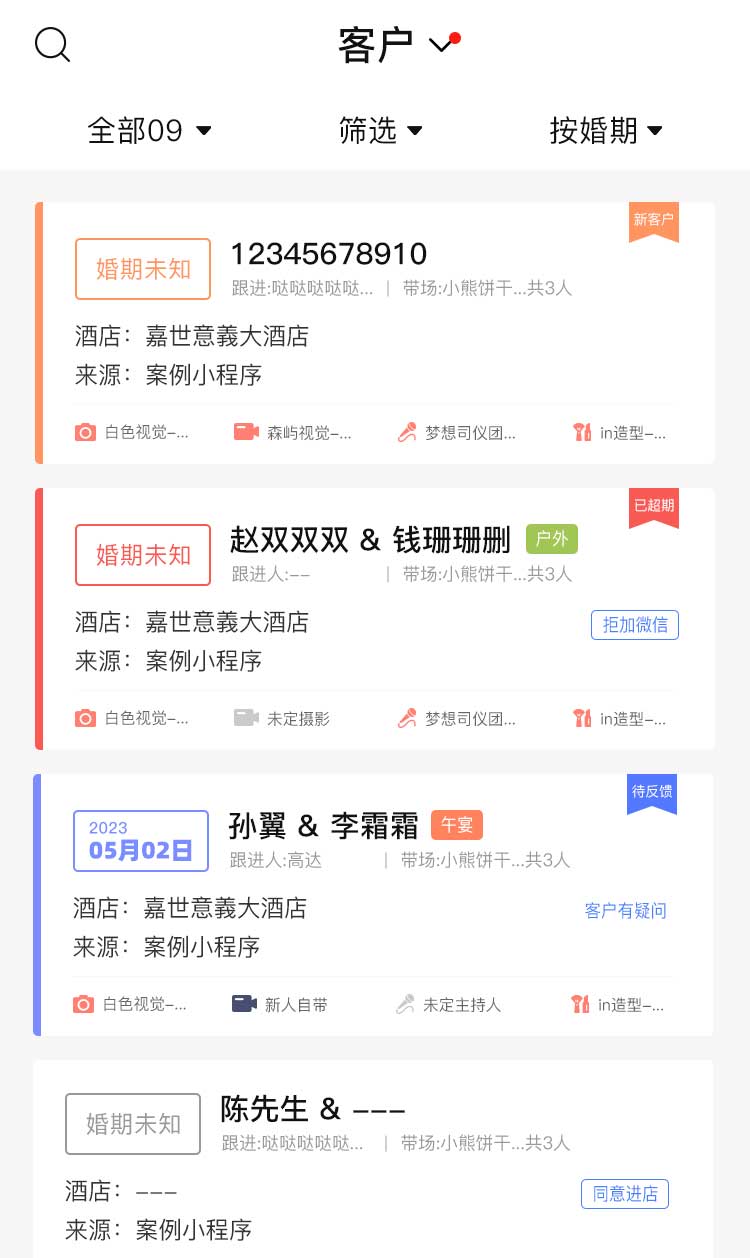Open 陈先生 customer card
The height and width of the screenshot is (1258, 750).
[x=312, y=1109]
